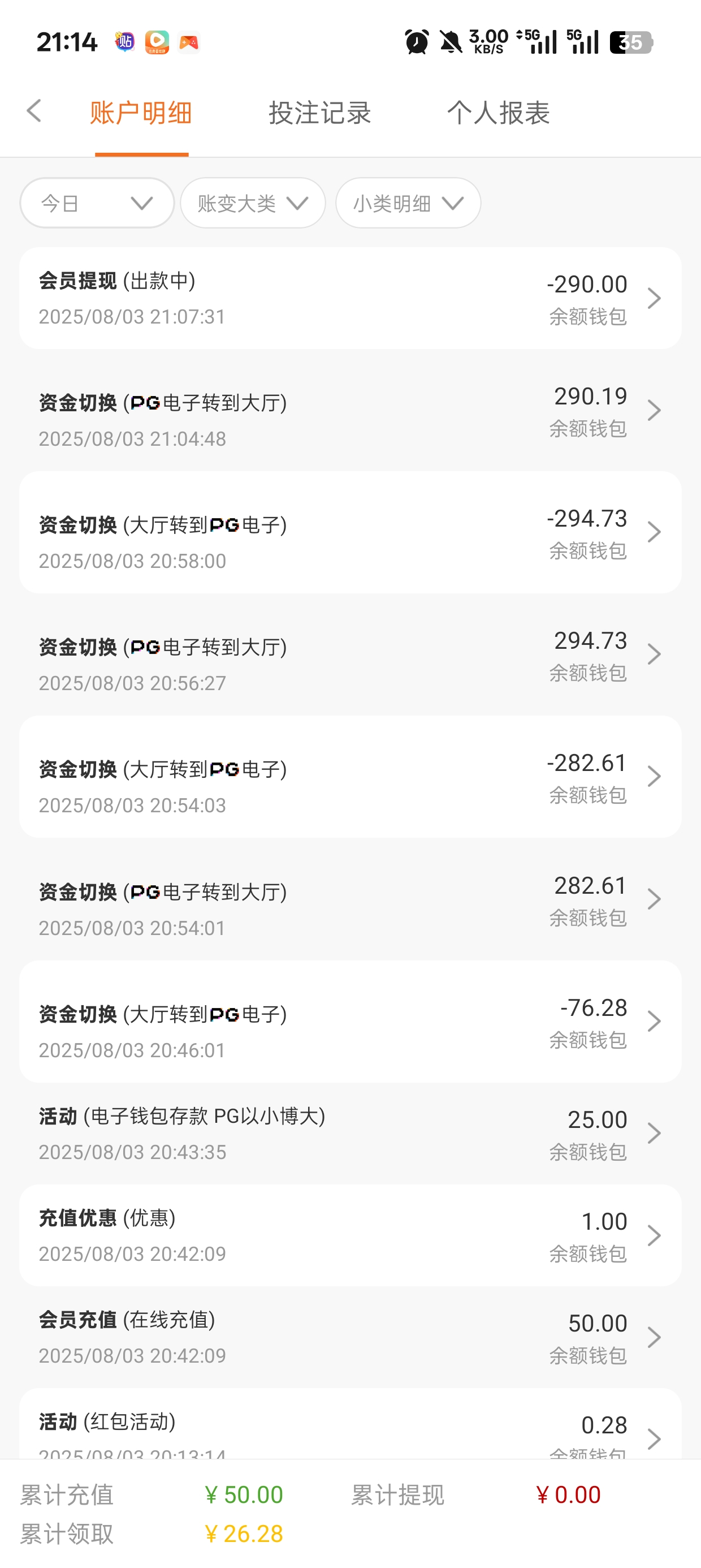The height and width of the screenshot is (1568, 701).
Task: Expand the 今日 date dropdown
Action: pyautogui.click(x=97, y=203)
